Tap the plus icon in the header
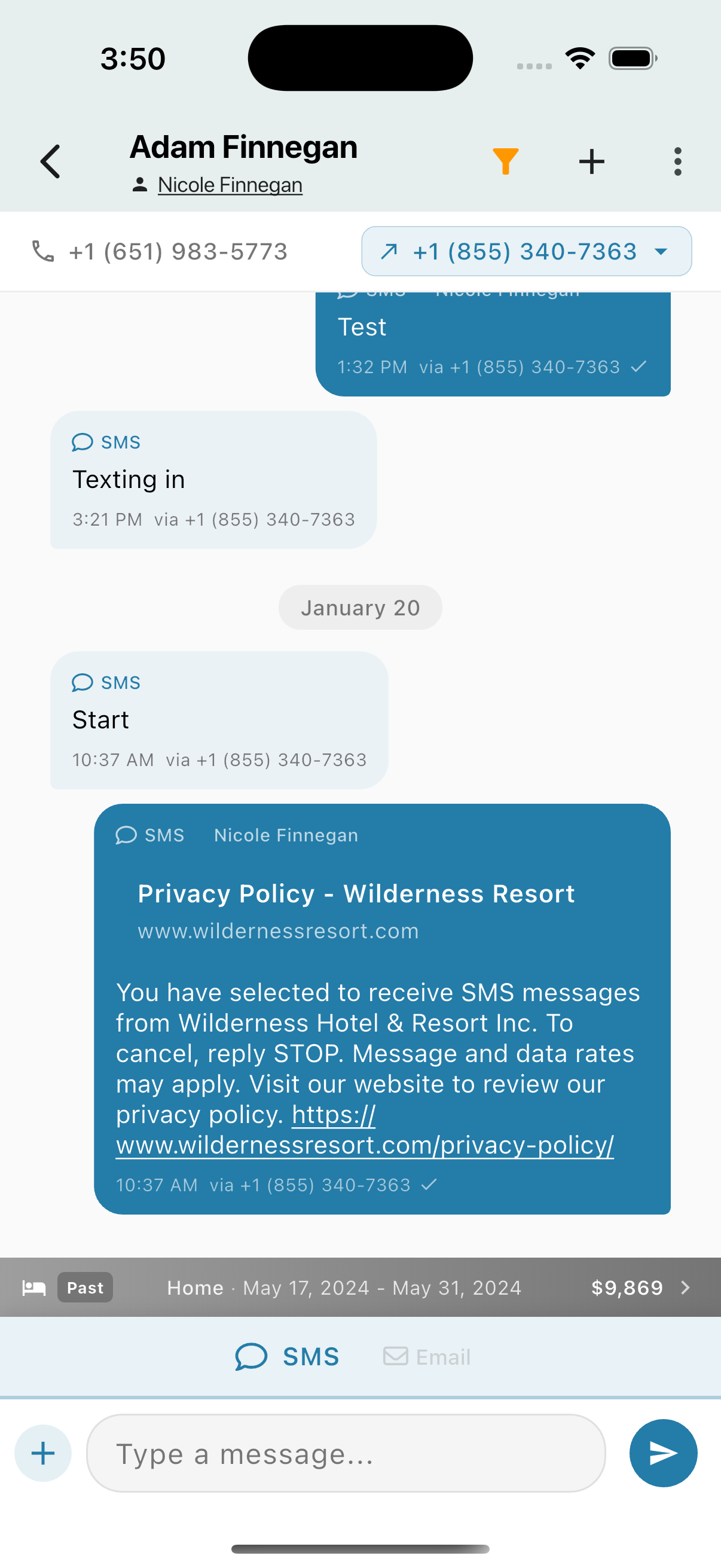This screenshot has height=1568, width=721. (x=591, y=161)
